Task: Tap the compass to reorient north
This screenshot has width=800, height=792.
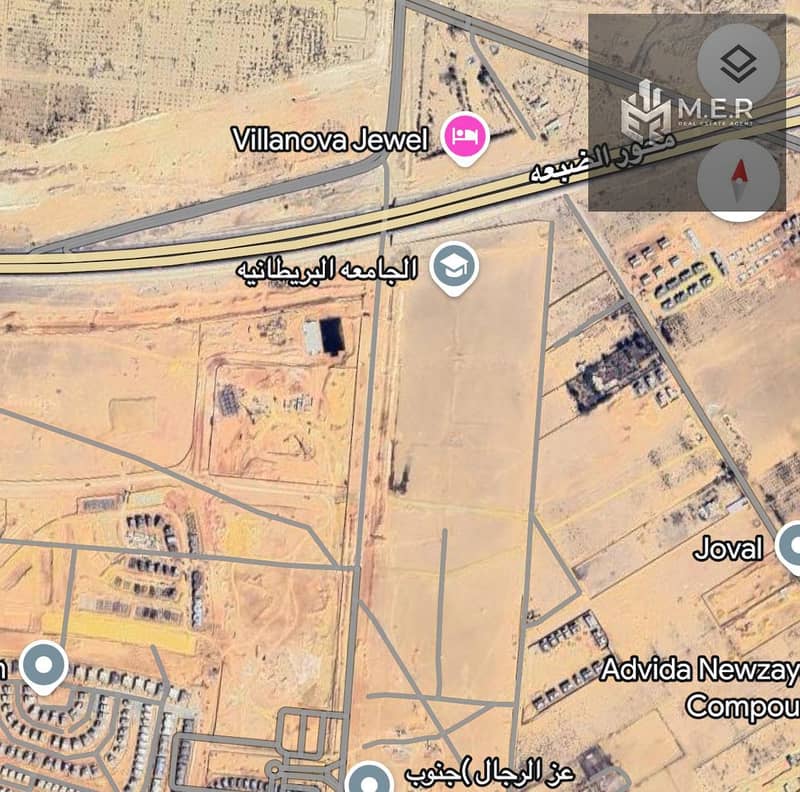Action: (x=738, y=180)
